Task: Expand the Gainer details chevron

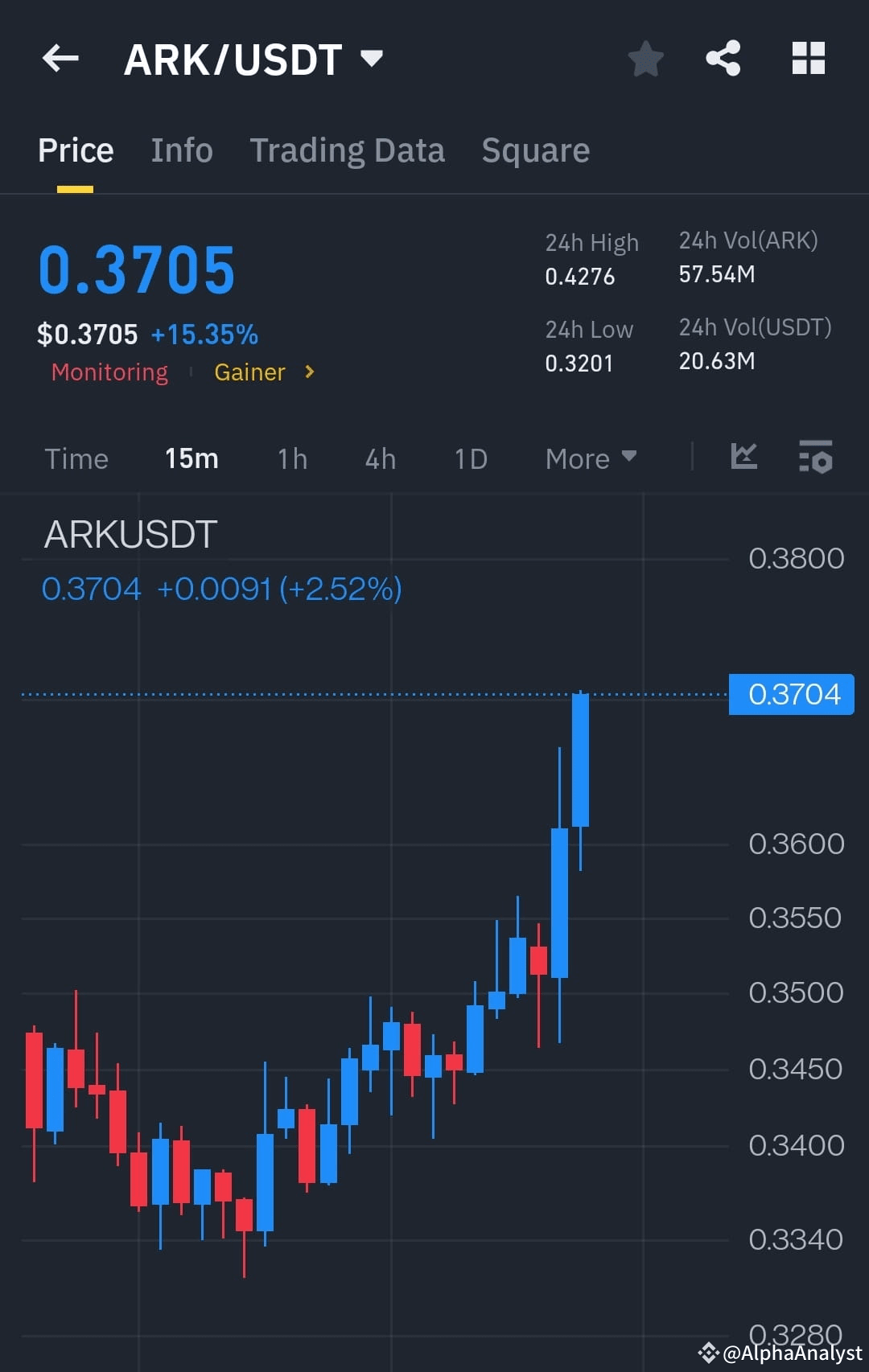Action: (308, 372)
